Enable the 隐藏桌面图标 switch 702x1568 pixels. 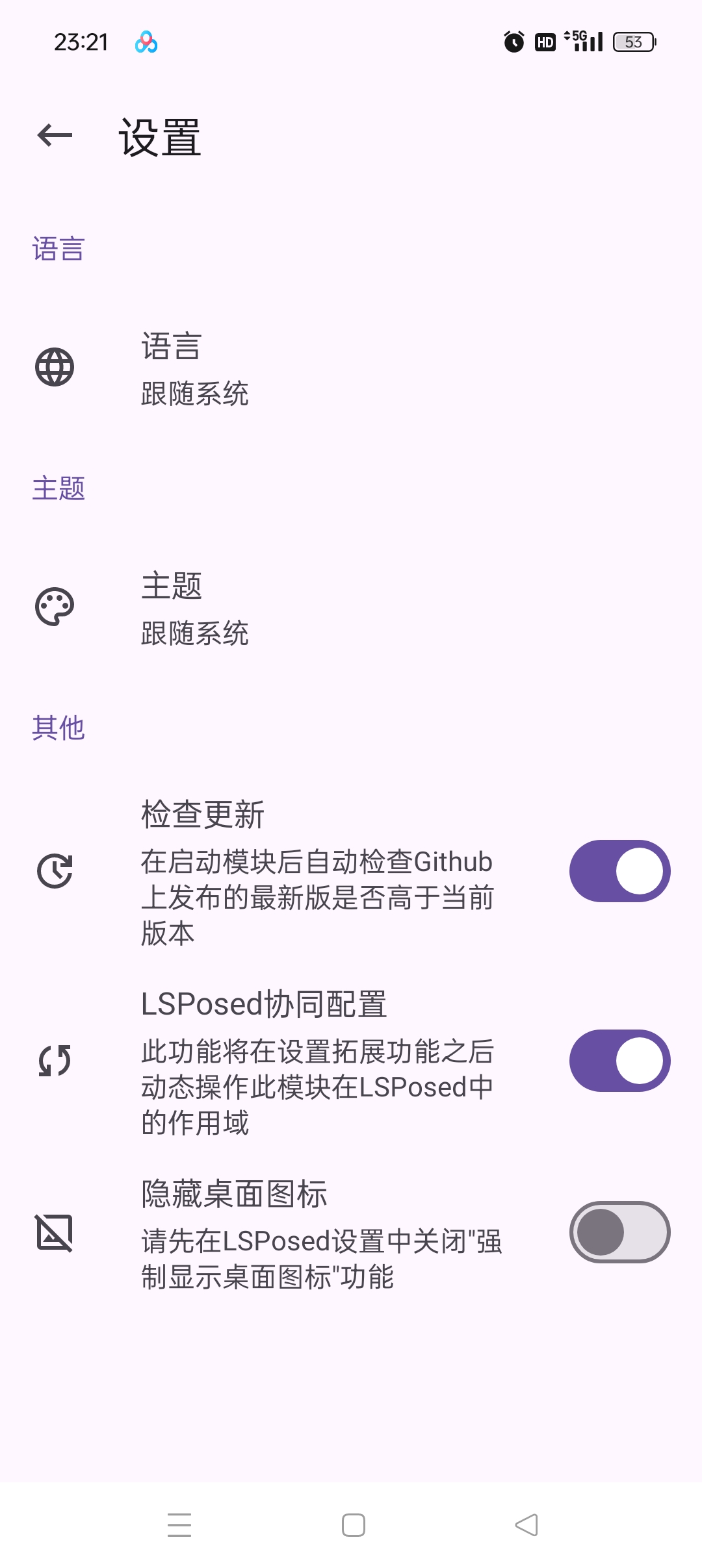(619, 1232)
